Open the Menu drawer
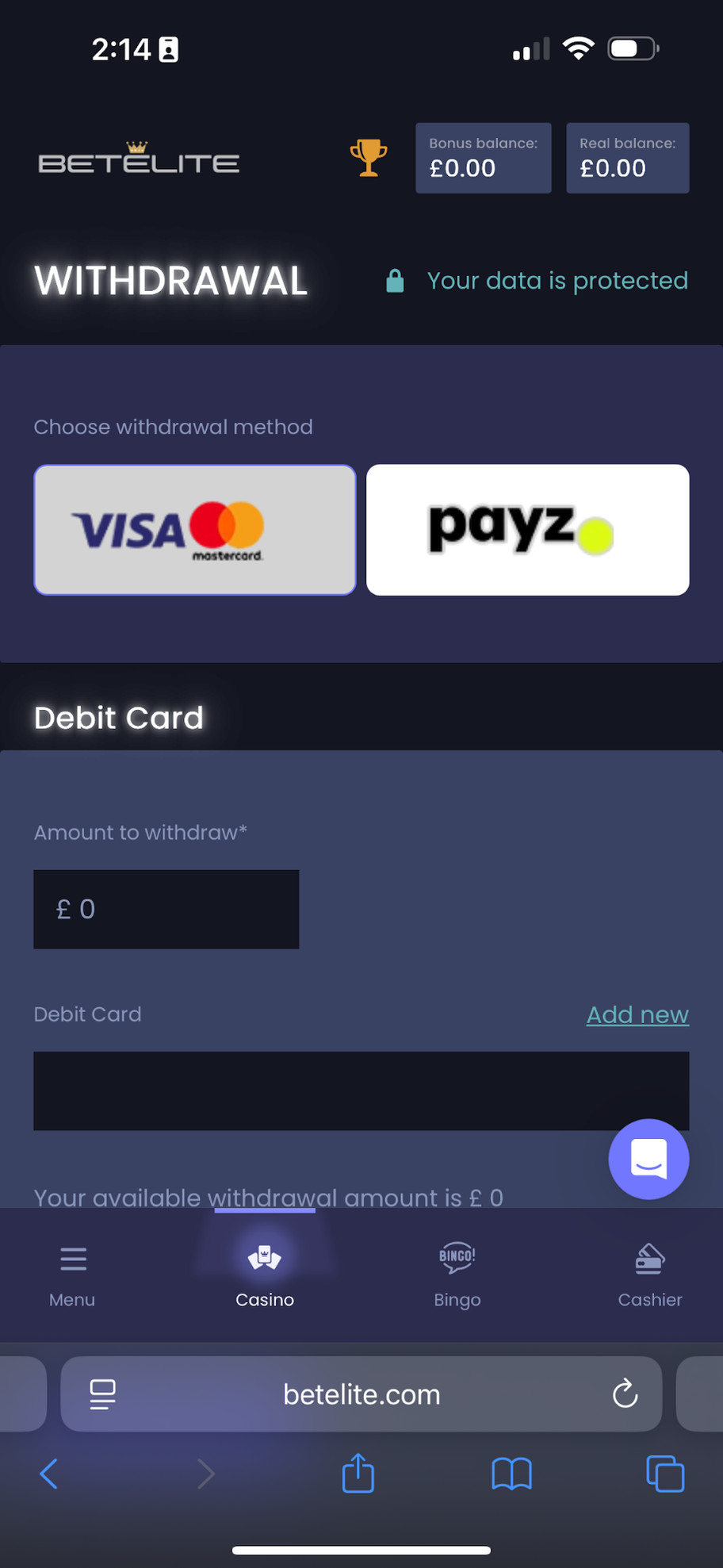Image resolution: width=723 pixels, height=1568 pixels. [72, 1274]
